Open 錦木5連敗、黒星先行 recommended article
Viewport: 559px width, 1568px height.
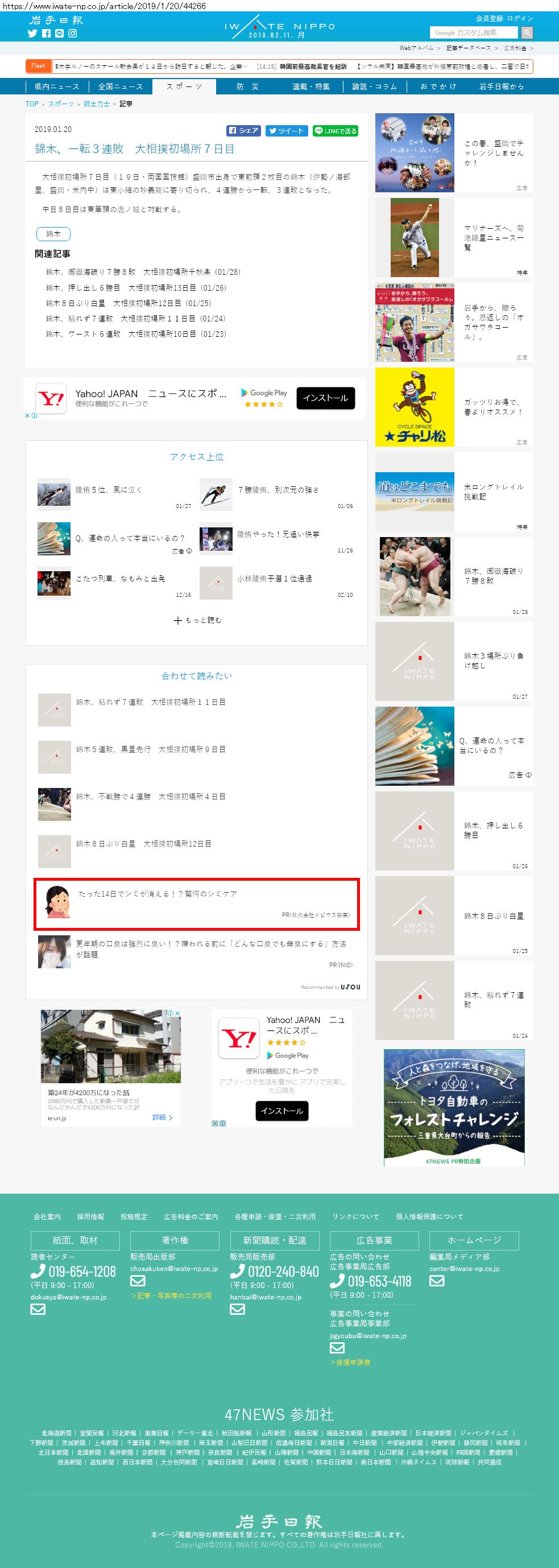[x=150, y=749]
